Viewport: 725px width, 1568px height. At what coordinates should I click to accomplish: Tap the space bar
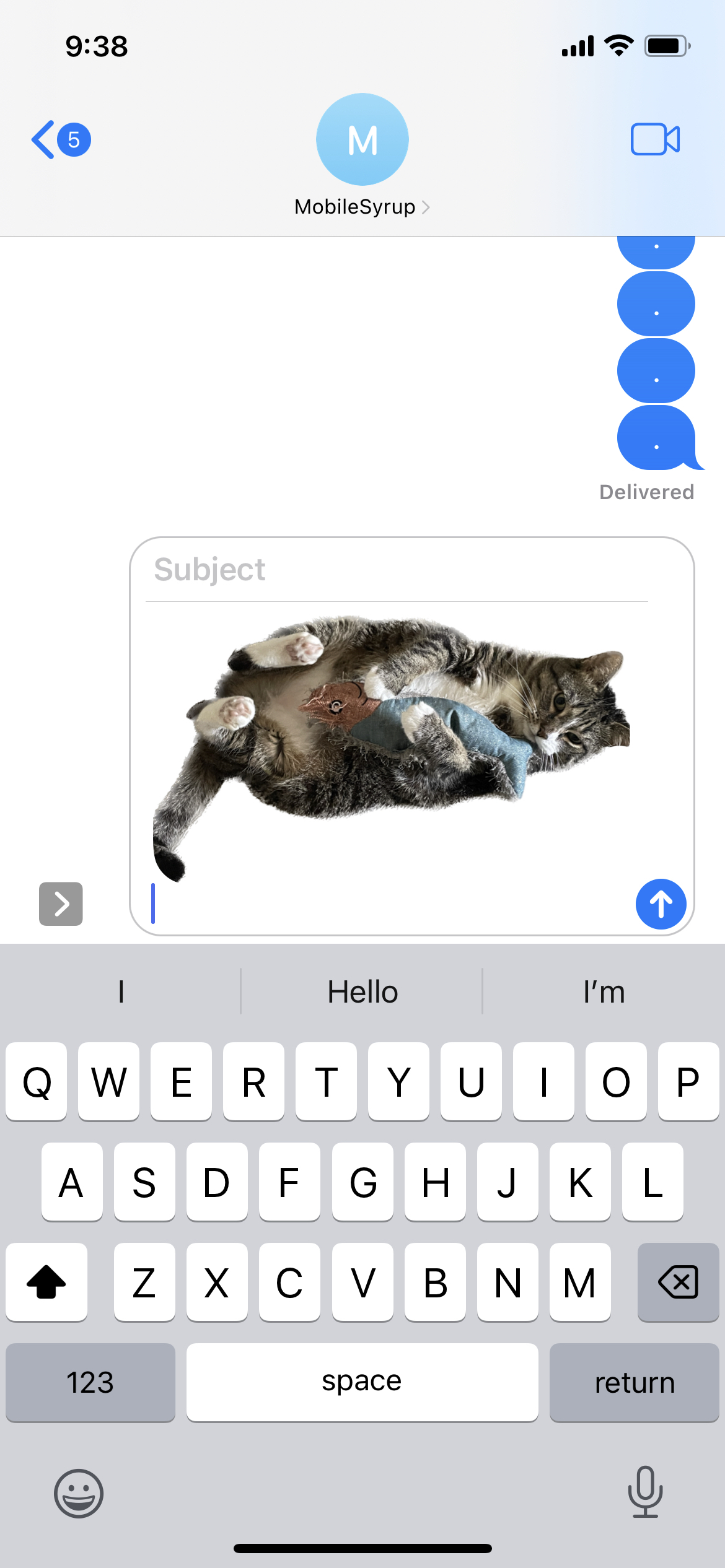pyautogui.click(x=362, y=1382)
